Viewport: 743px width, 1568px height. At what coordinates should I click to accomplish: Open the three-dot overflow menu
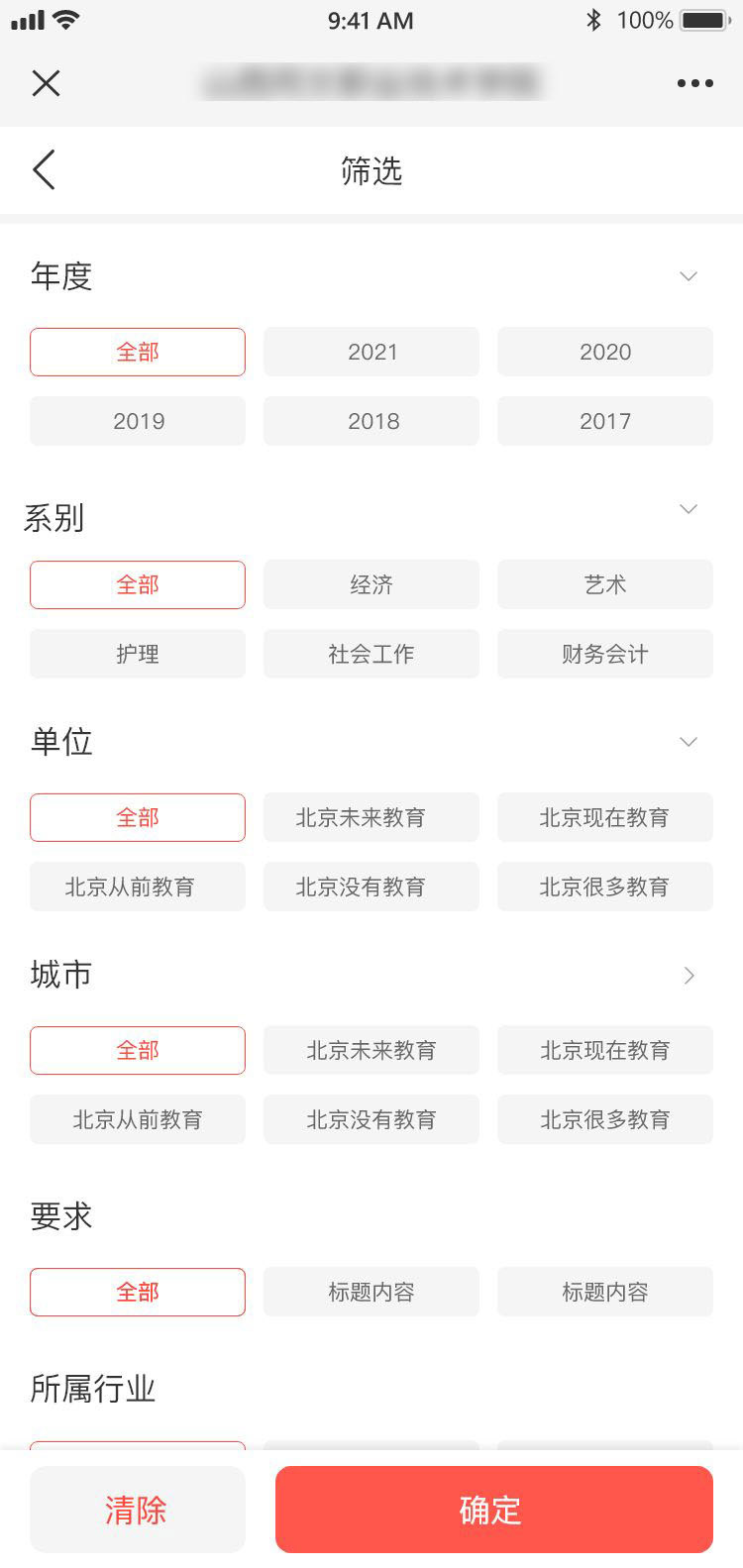[x=694, y=83]
